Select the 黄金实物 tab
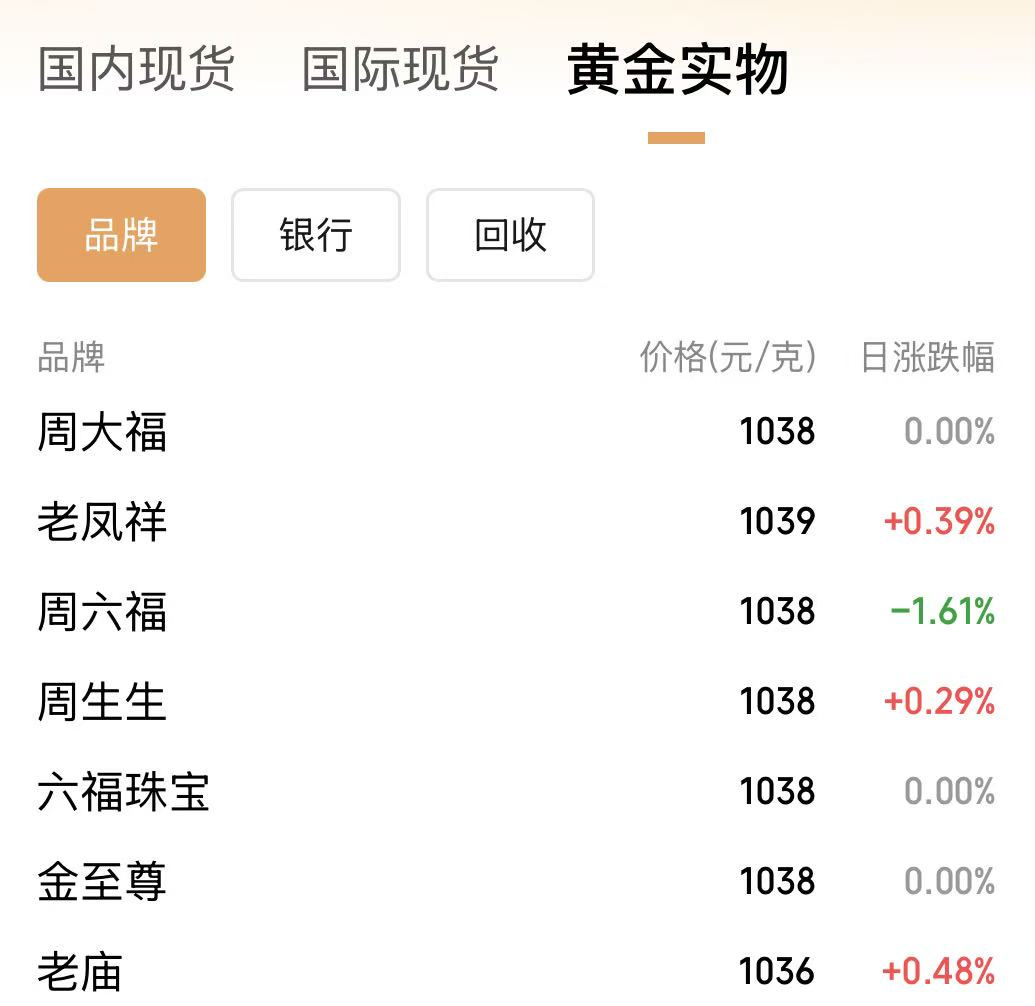 [x=677, y=70]
